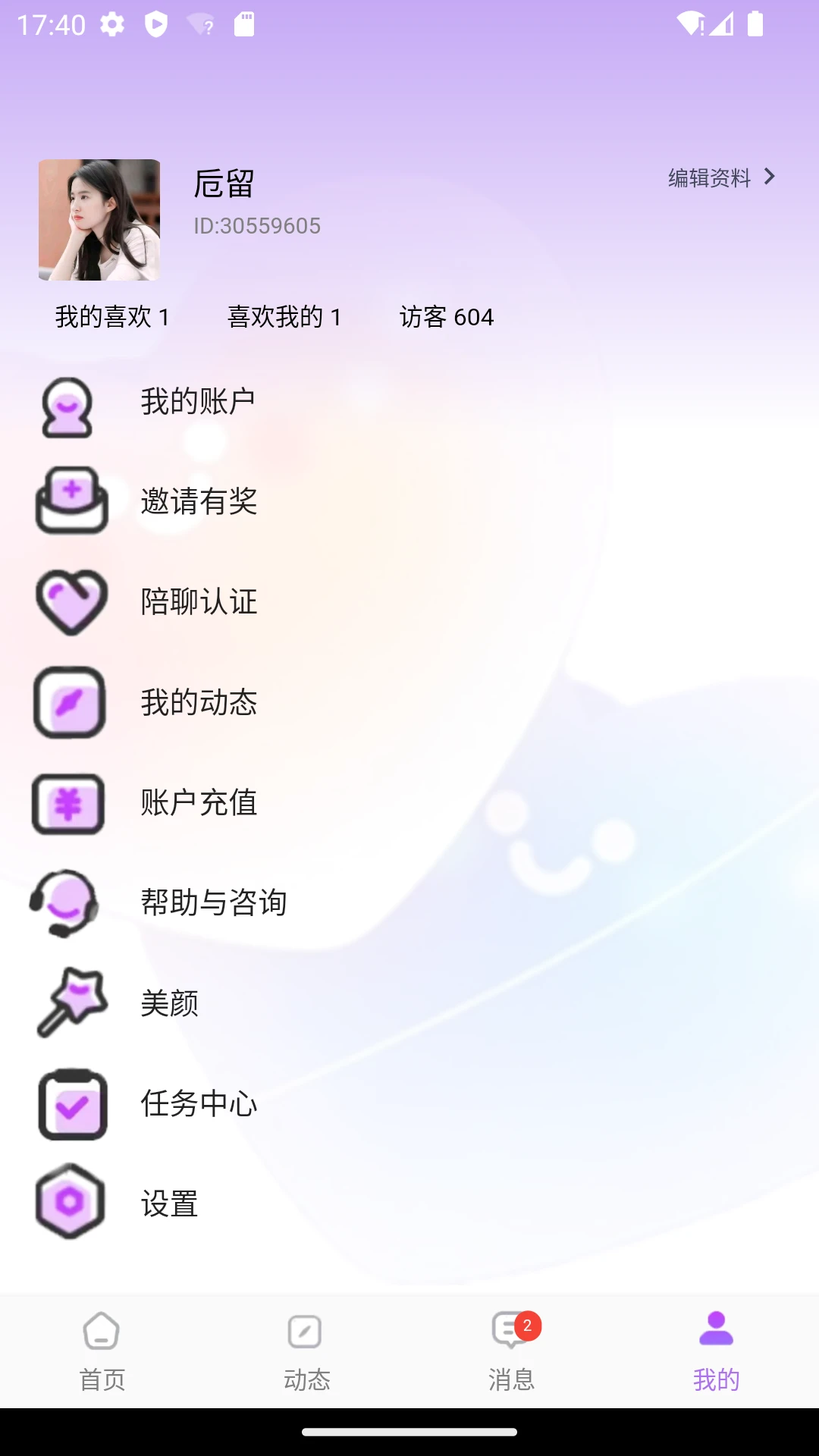Image resolution: width=819 pixels, height=1456 pixels.
Task: View 访客 604 visitors list
Action: pos(447,317)
